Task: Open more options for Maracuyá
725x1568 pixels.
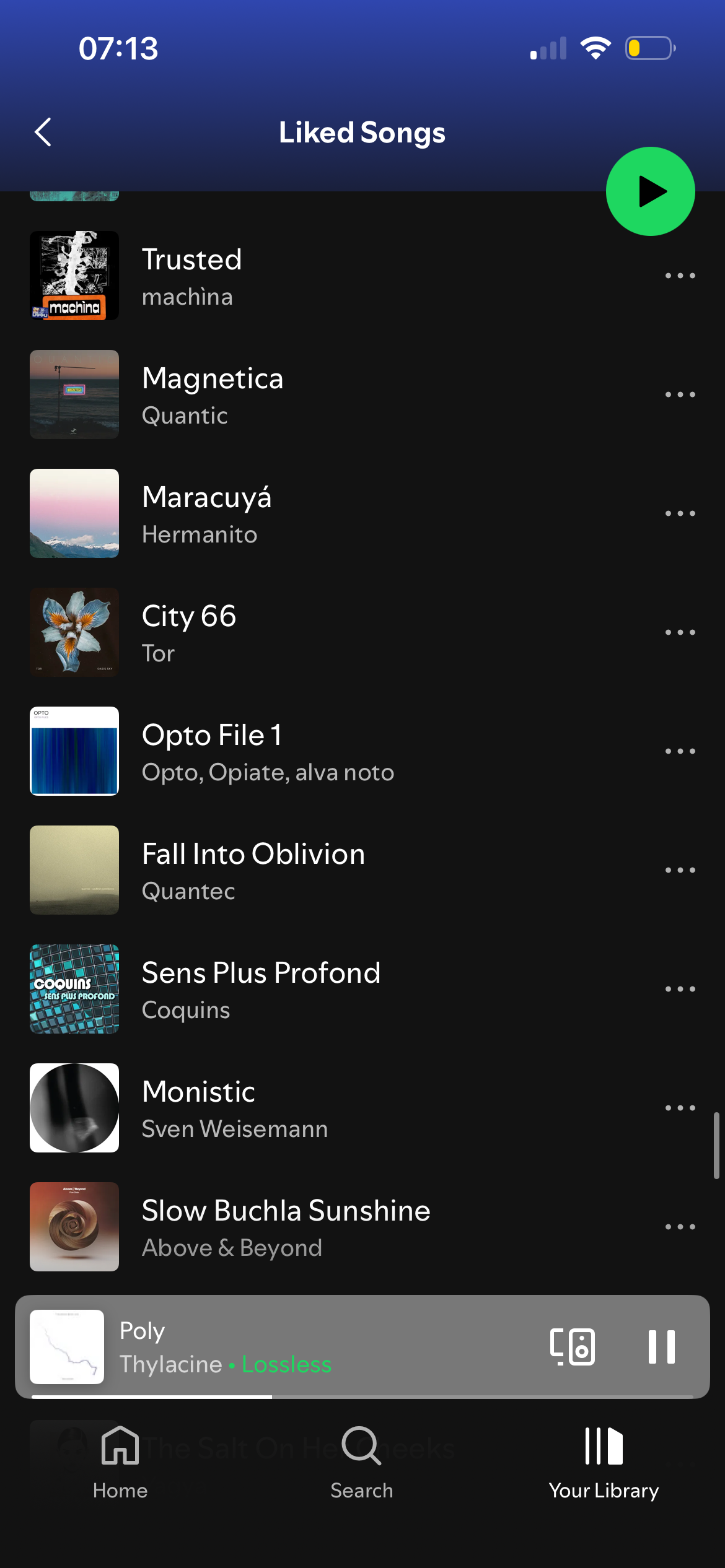Action: 680,513
